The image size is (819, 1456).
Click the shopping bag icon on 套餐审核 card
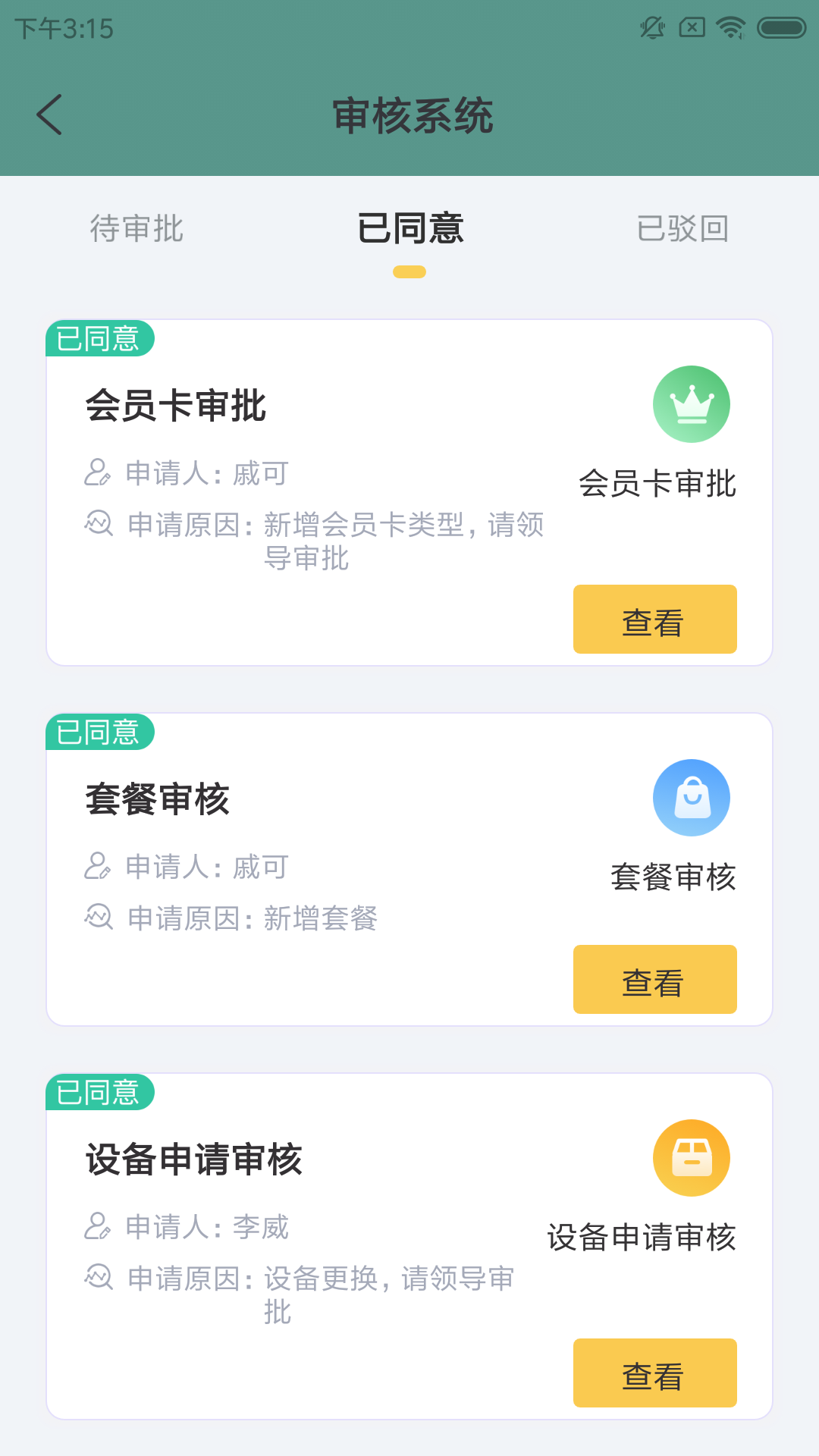click(692, 797)
